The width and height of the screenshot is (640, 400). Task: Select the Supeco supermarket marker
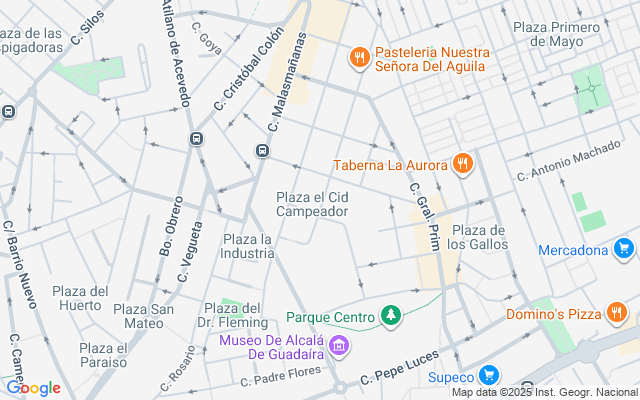(x=488, y=376)
